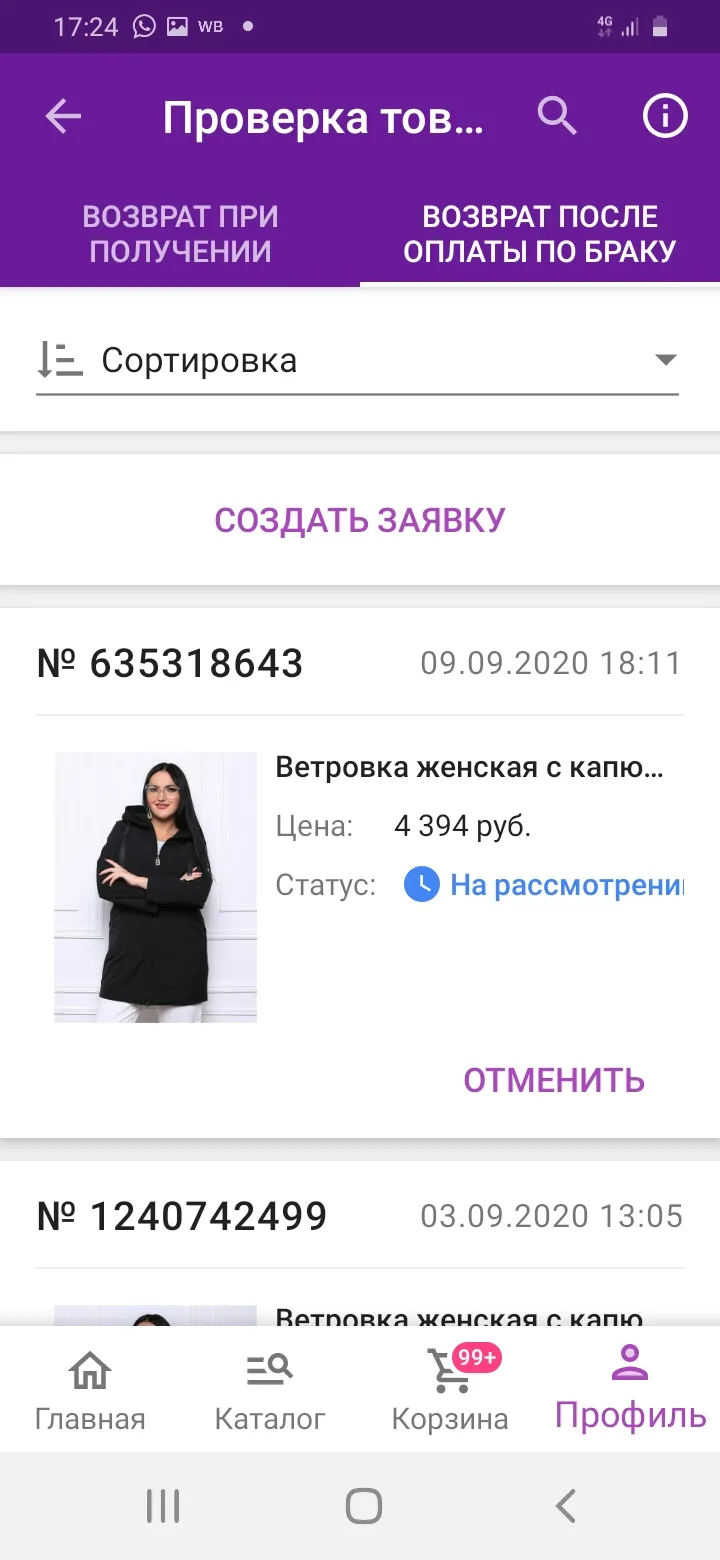Open request № 635318643 card
The image size is (720, 1560).
click(x=360, y=872)
